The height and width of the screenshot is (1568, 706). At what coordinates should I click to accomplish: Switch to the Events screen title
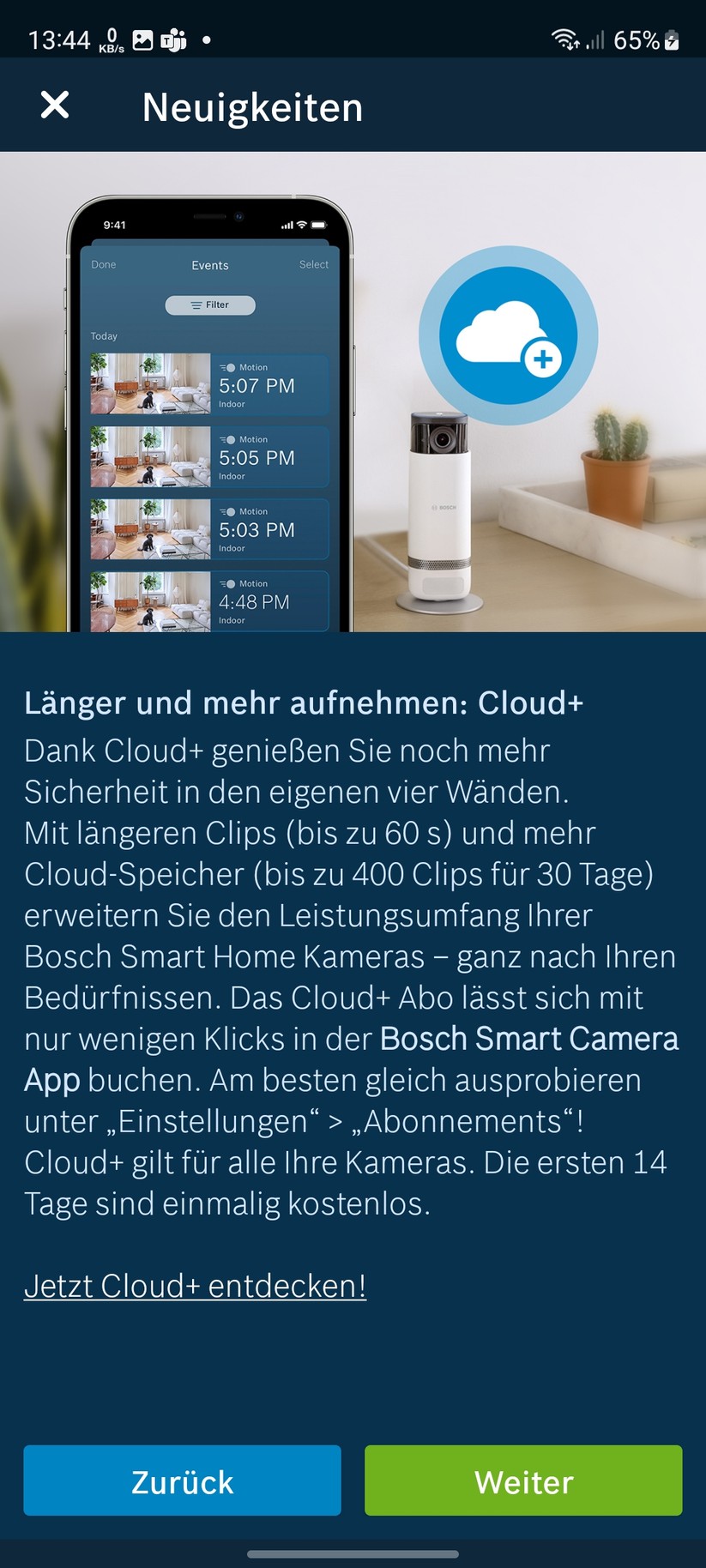click(210, 265)
